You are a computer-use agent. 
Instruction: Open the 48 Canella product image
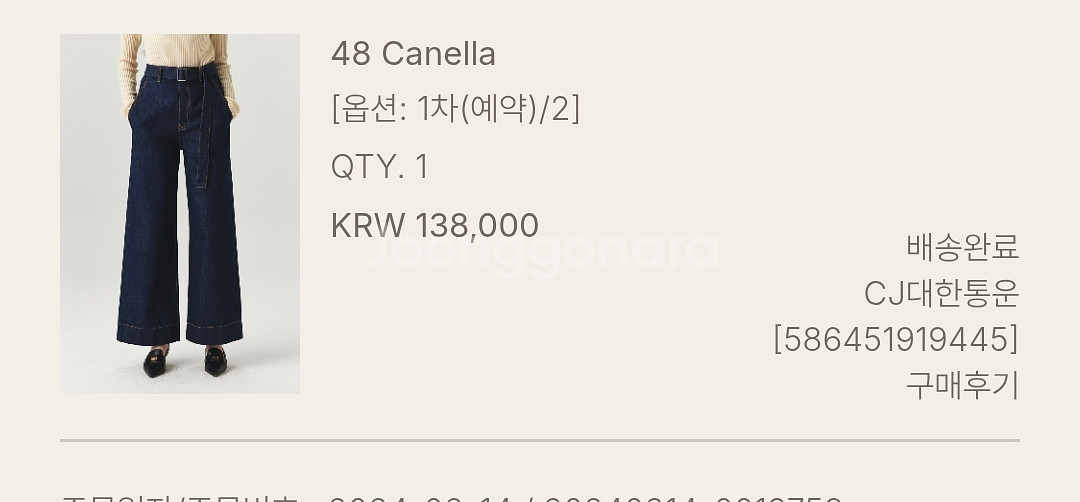pyautogui.click(x=180, y=213)
